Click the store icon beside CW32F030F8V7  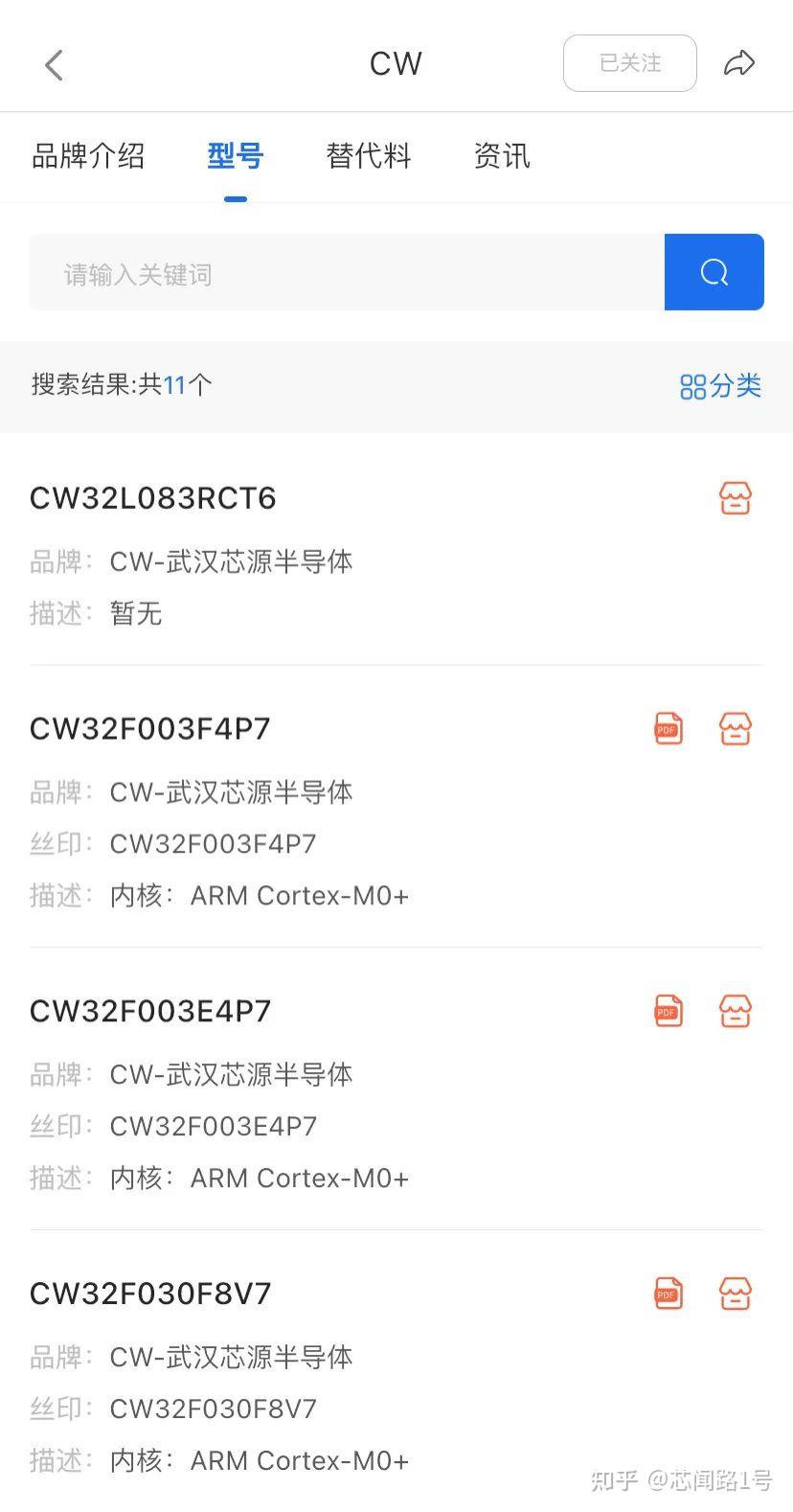[735, 1293]
